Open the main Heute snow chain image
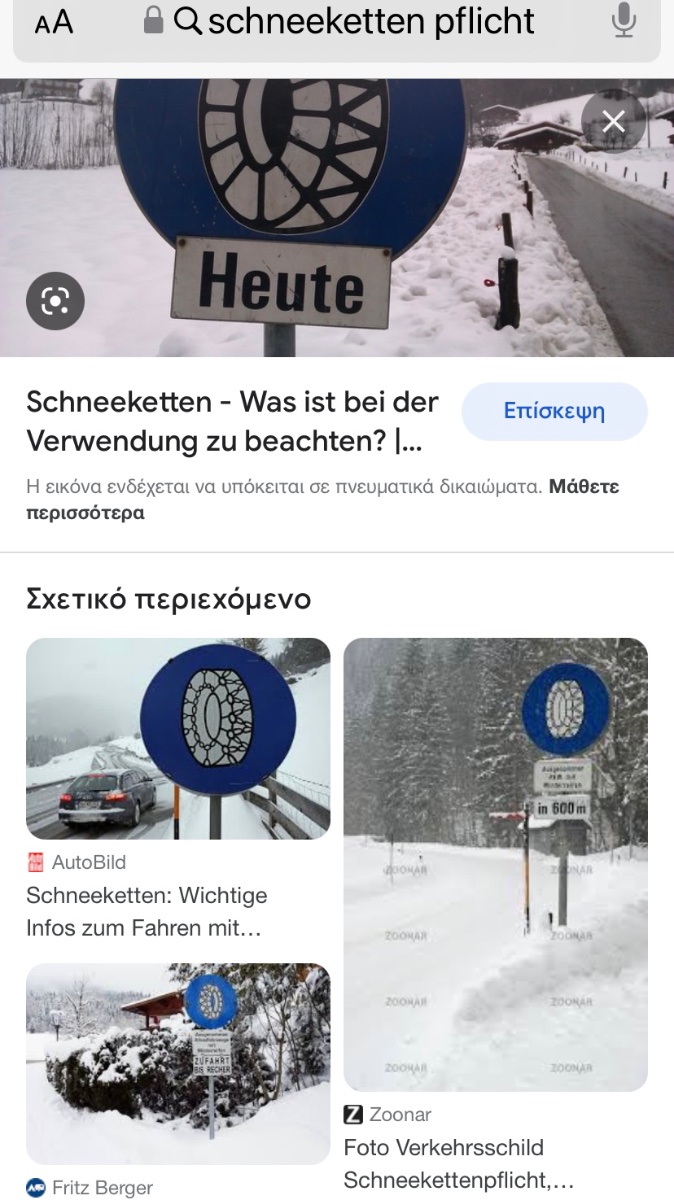The image size is (674, 1200). pyautogui.click(x=337, y=218)
